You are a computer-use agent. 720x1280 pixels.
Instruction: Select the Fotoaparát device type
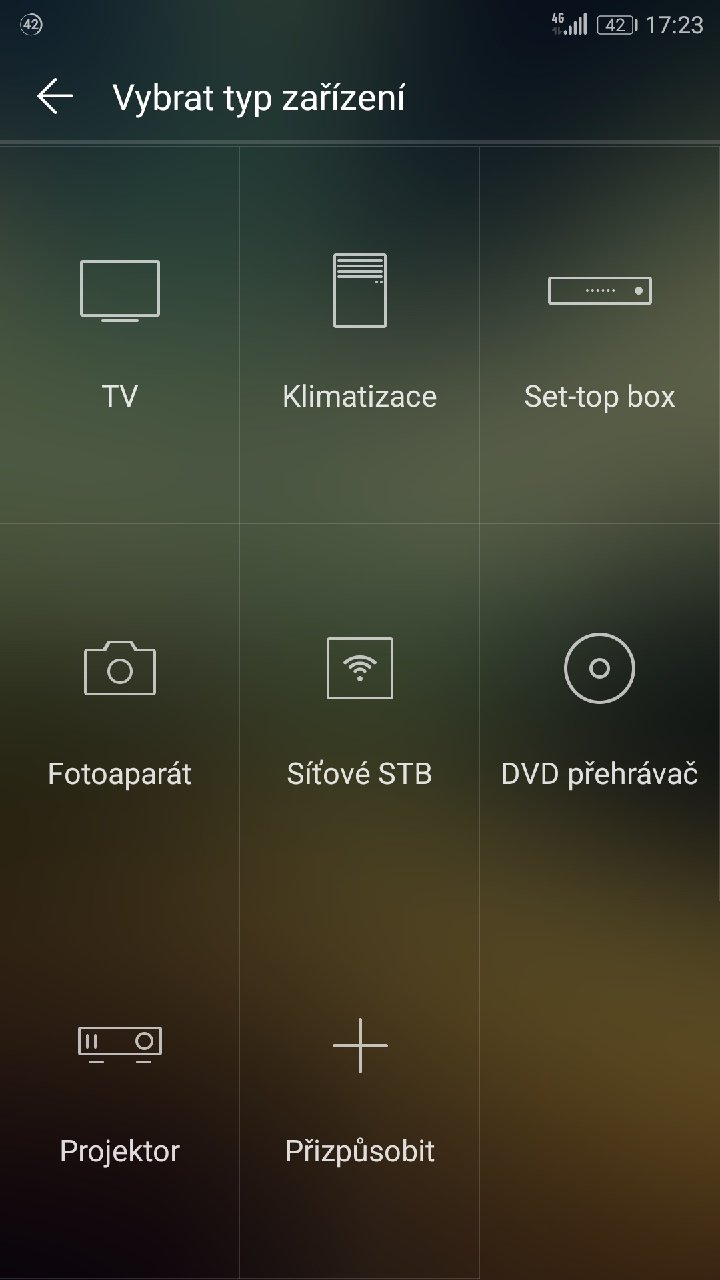(x=120, y=712)
